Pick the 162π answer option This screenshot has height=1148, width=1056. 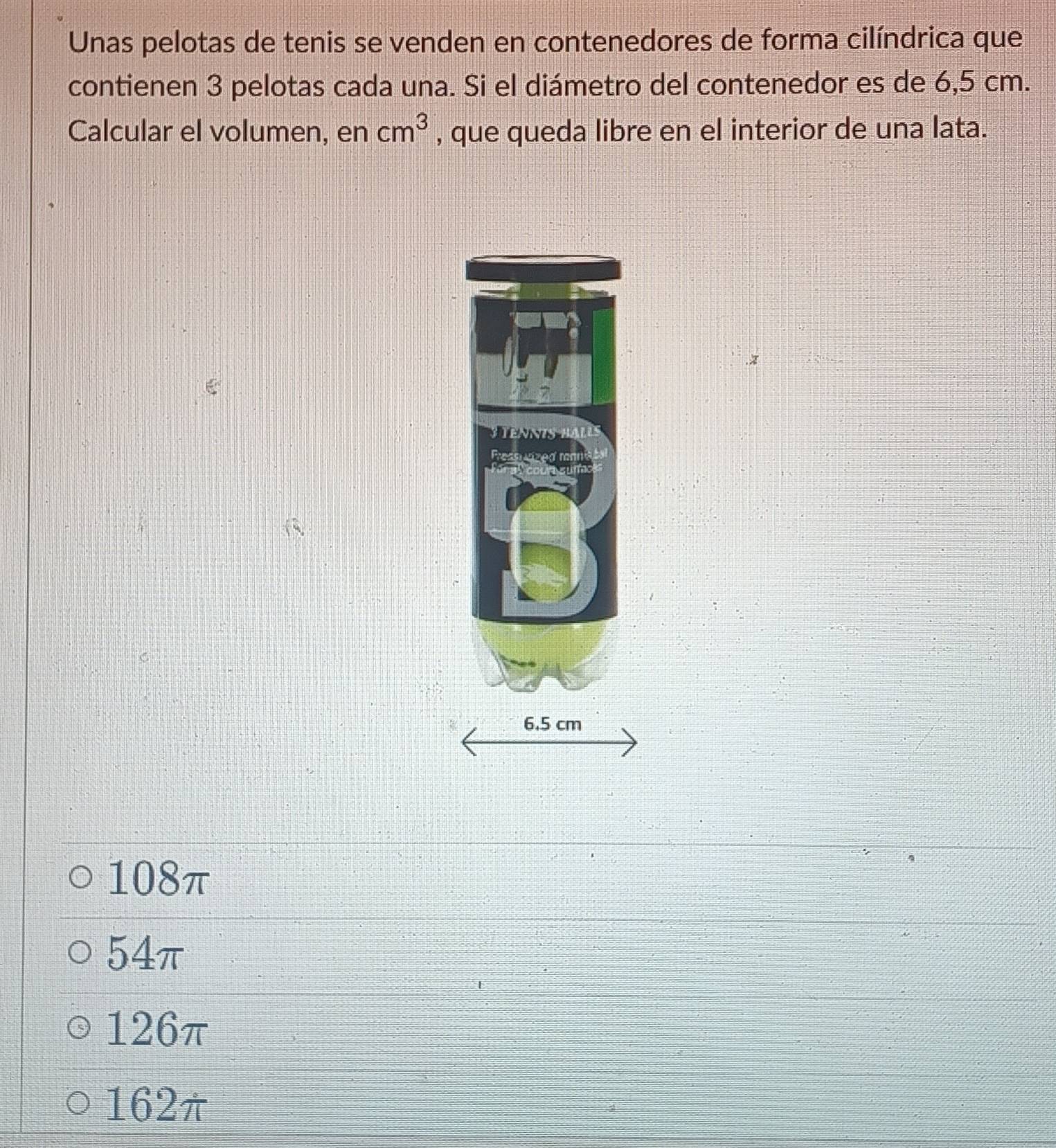[80, 1104]
